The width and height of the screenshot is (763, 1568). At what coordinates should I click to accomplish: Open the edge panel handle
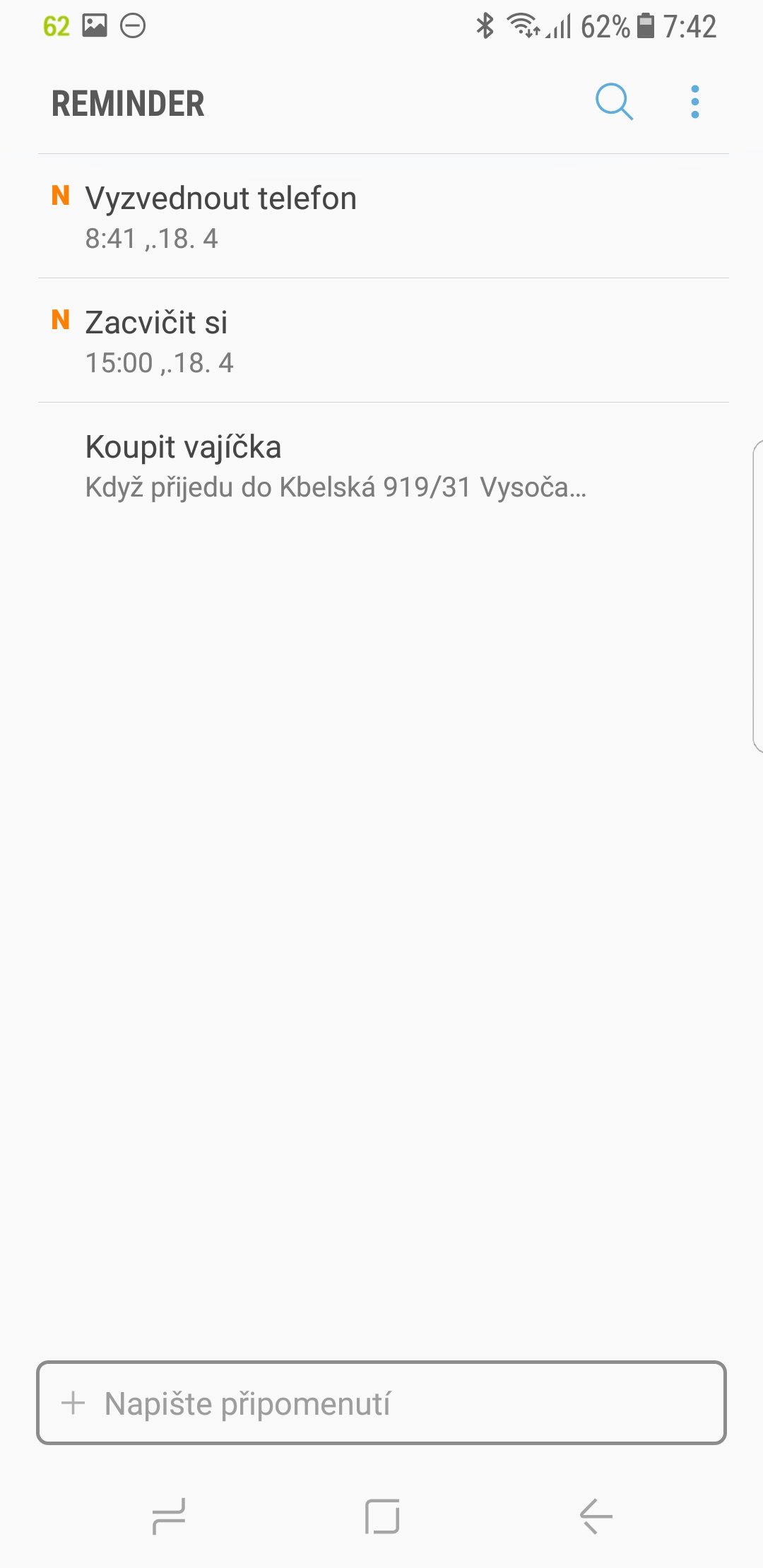coord(757,596)
